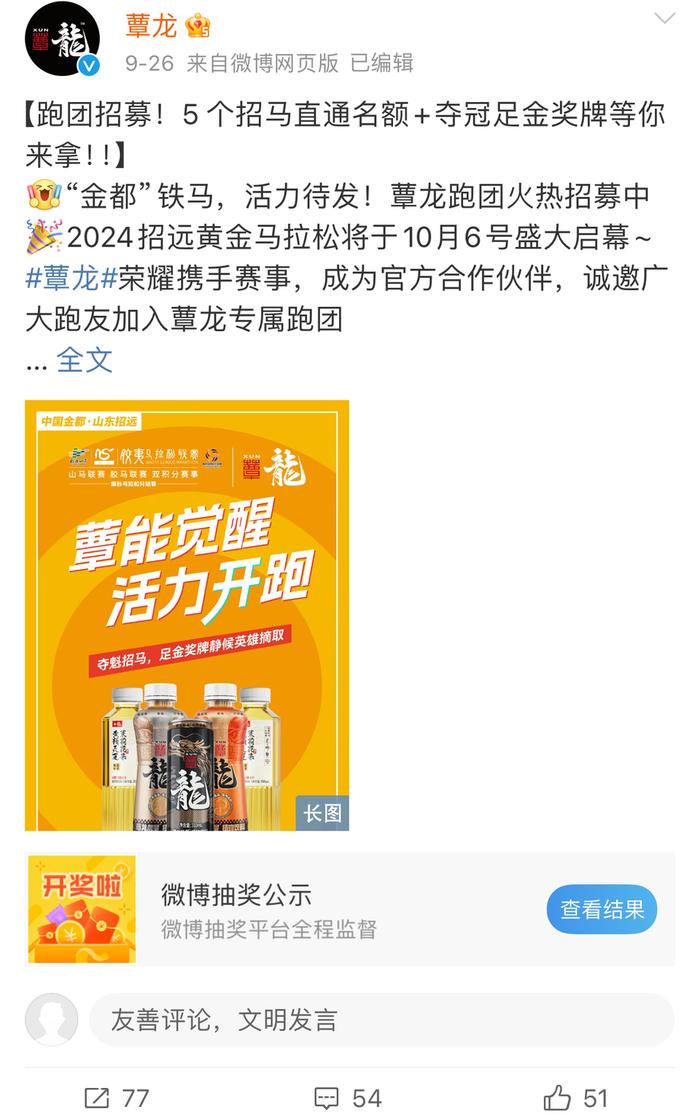Screen dimensions: 700x1120
Task: Open the 54 comments
Action: 349,1098
